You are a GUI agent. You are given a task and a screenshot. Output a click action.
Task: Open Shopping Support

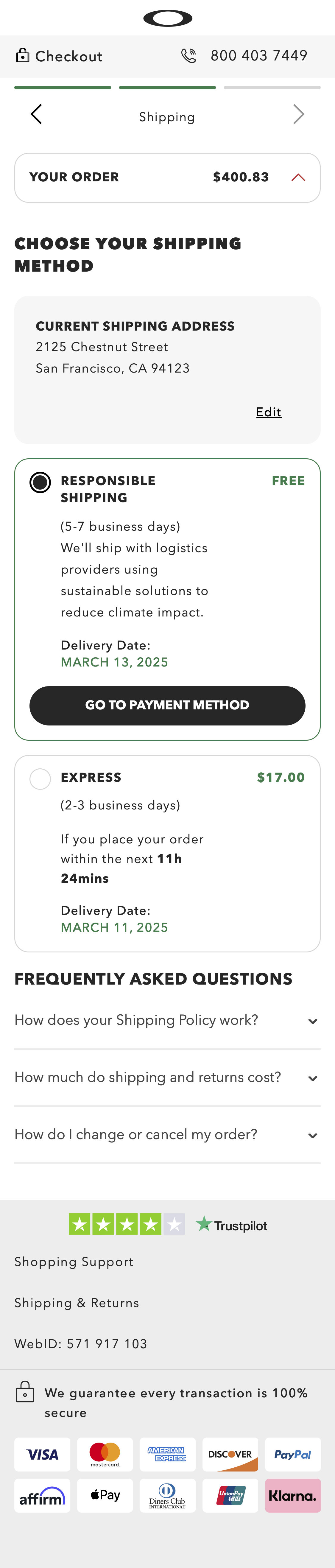74,1262
